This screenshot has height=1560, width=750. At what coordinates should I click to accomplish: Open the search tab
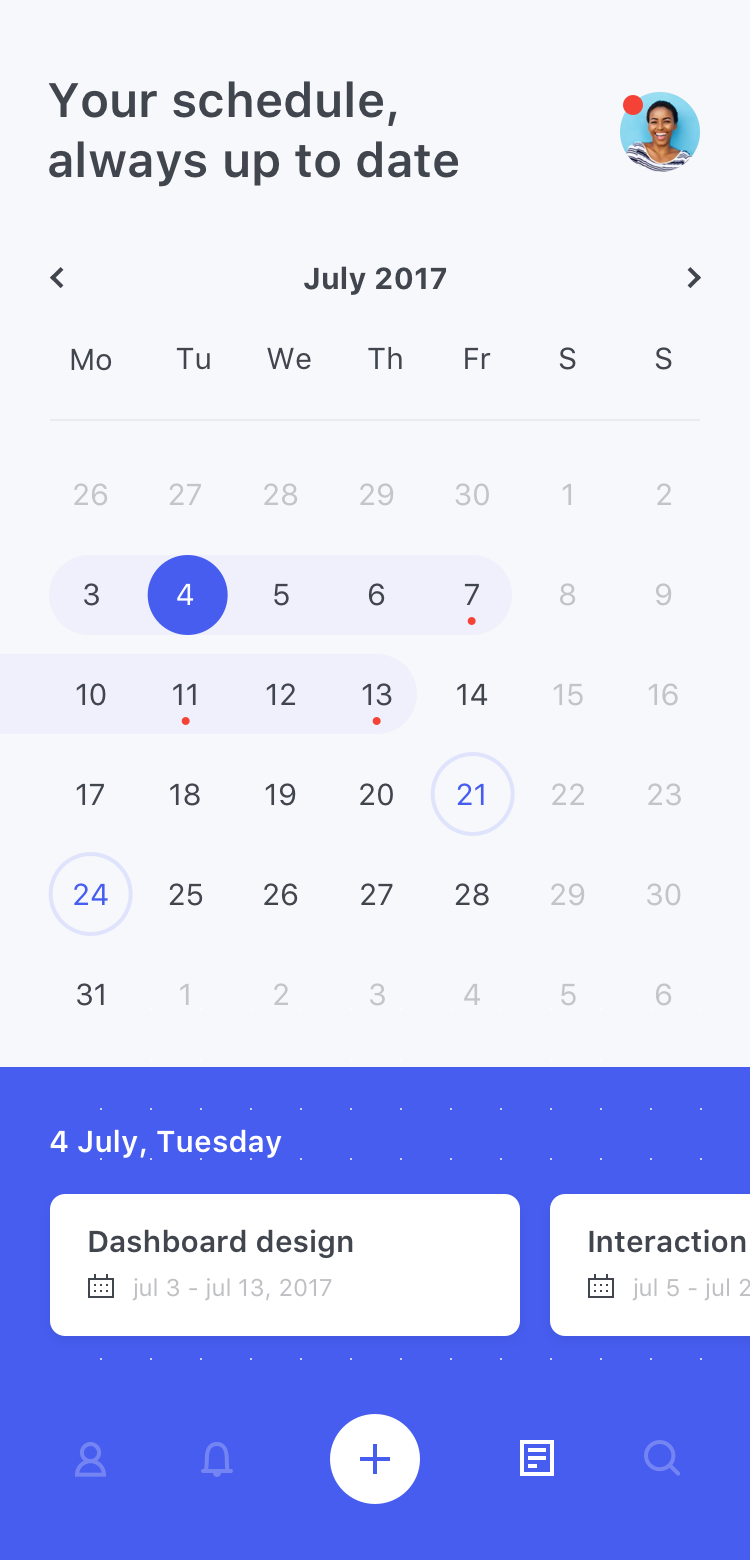[662, 1458]
